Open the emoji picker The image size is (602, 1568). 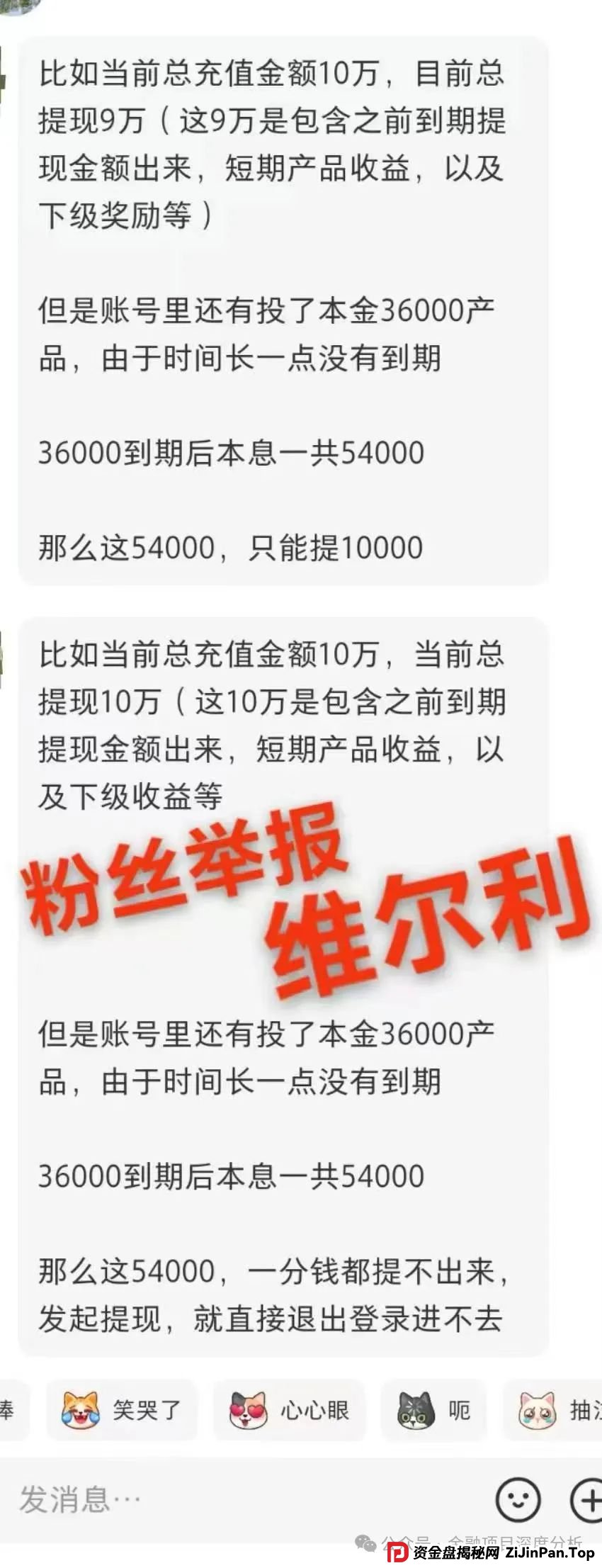point(518,1499)
